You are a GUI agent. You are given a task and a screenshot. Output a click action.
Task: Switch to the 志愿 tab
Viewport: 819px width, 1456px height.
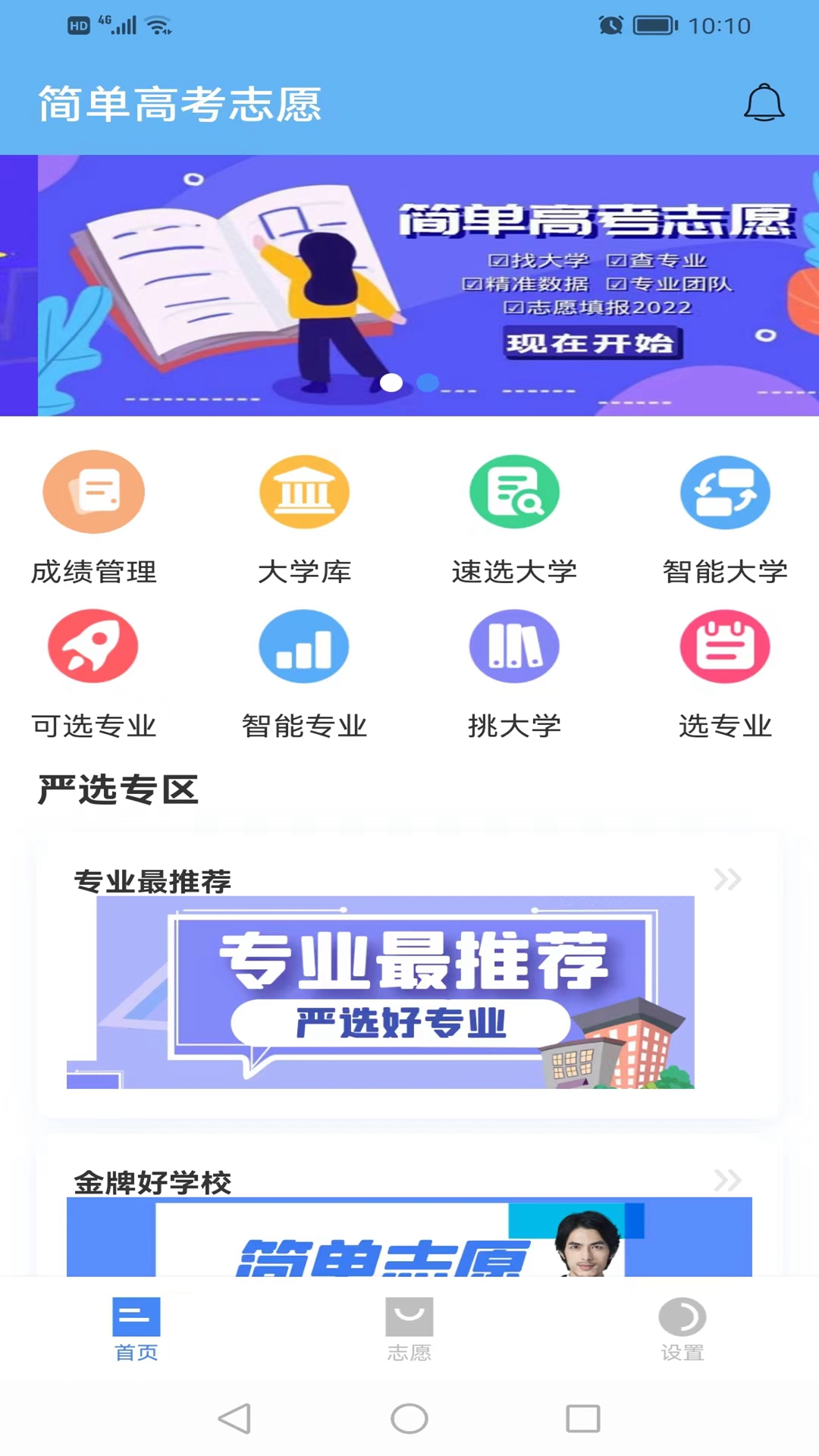[x=409, y=1329]
